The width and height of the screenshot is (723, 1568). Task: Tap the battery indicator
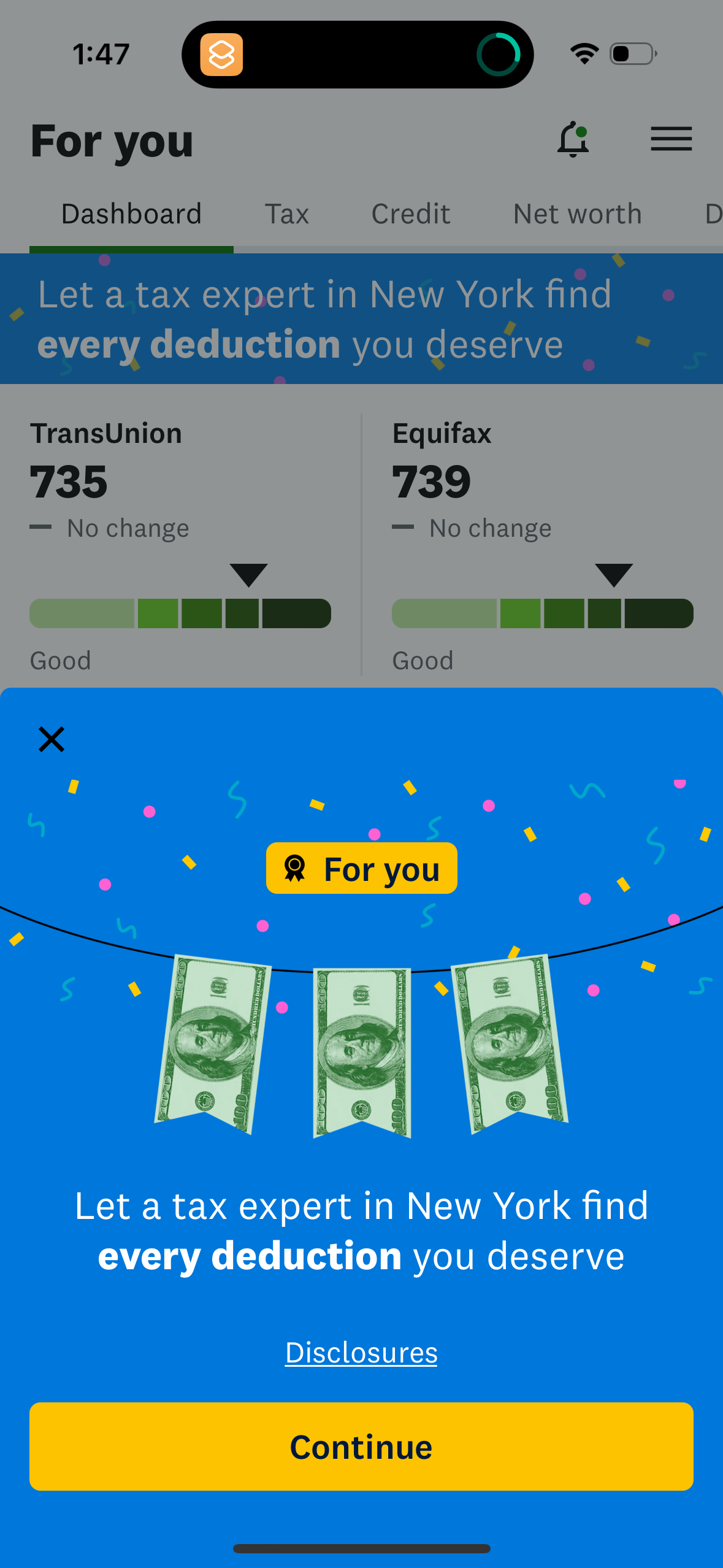click(632, 54)
